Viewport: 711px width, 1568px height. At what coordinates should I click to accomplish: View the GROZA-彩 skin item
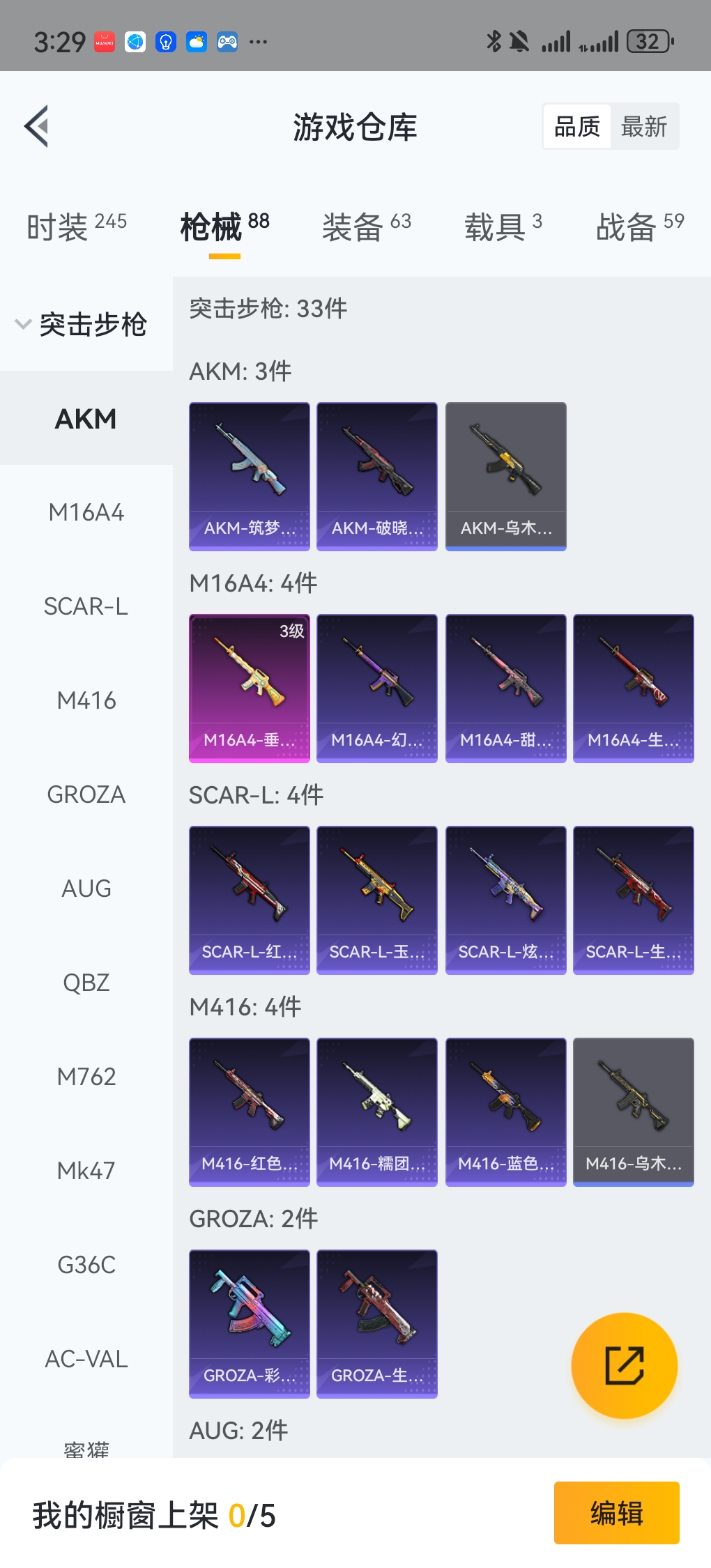pos(250,1324)
